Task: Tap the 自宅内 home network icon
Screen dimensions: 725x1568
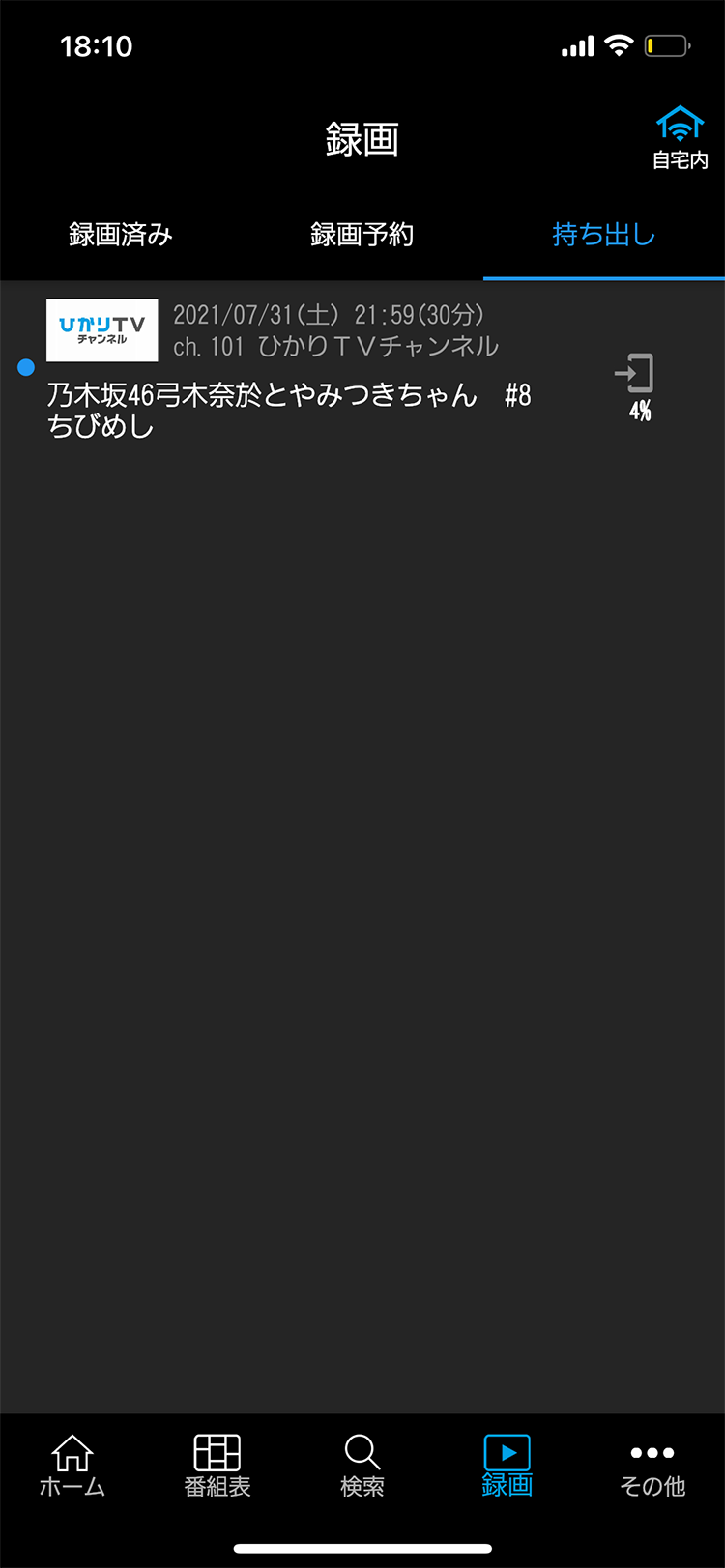Action: (680, 138)
